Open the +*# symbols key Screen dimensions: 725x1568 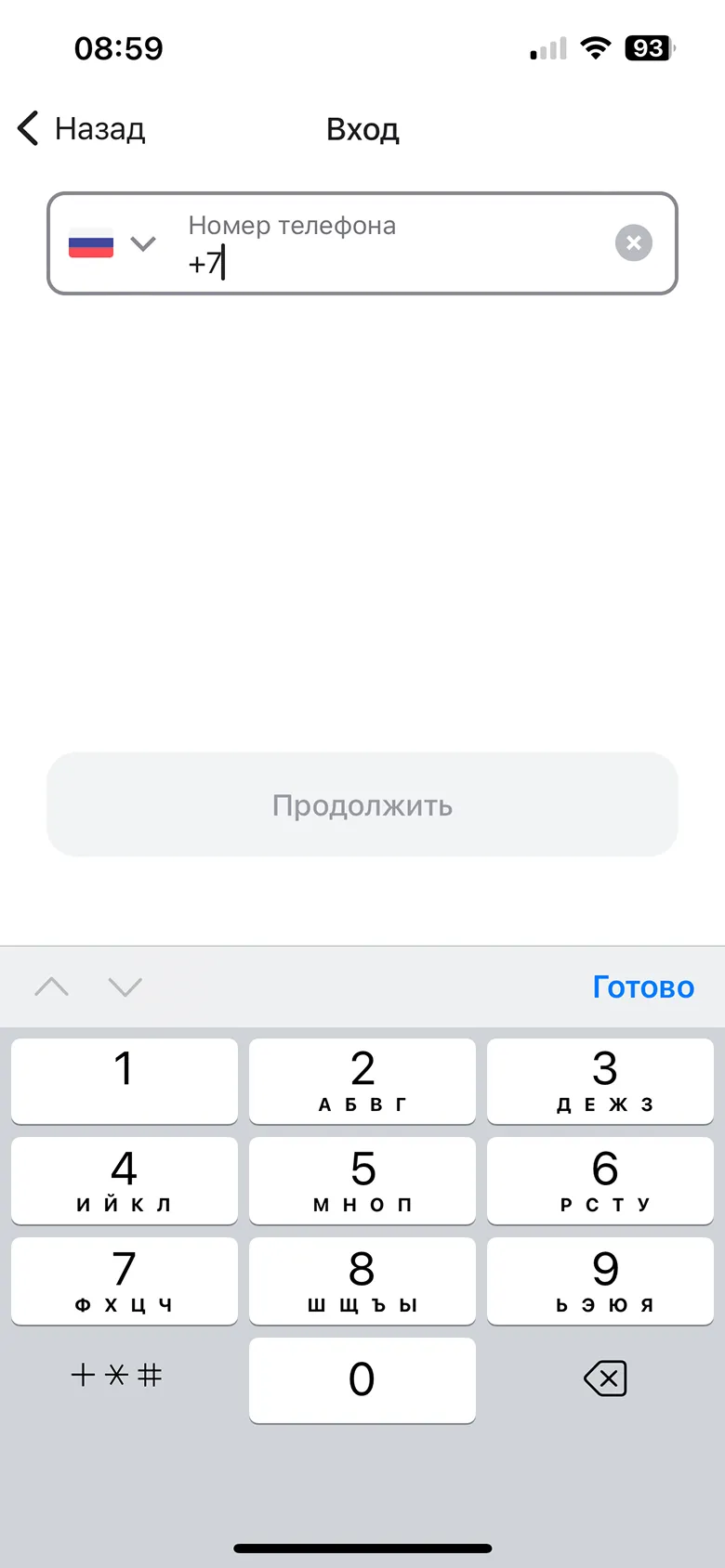pos(117,1376)
